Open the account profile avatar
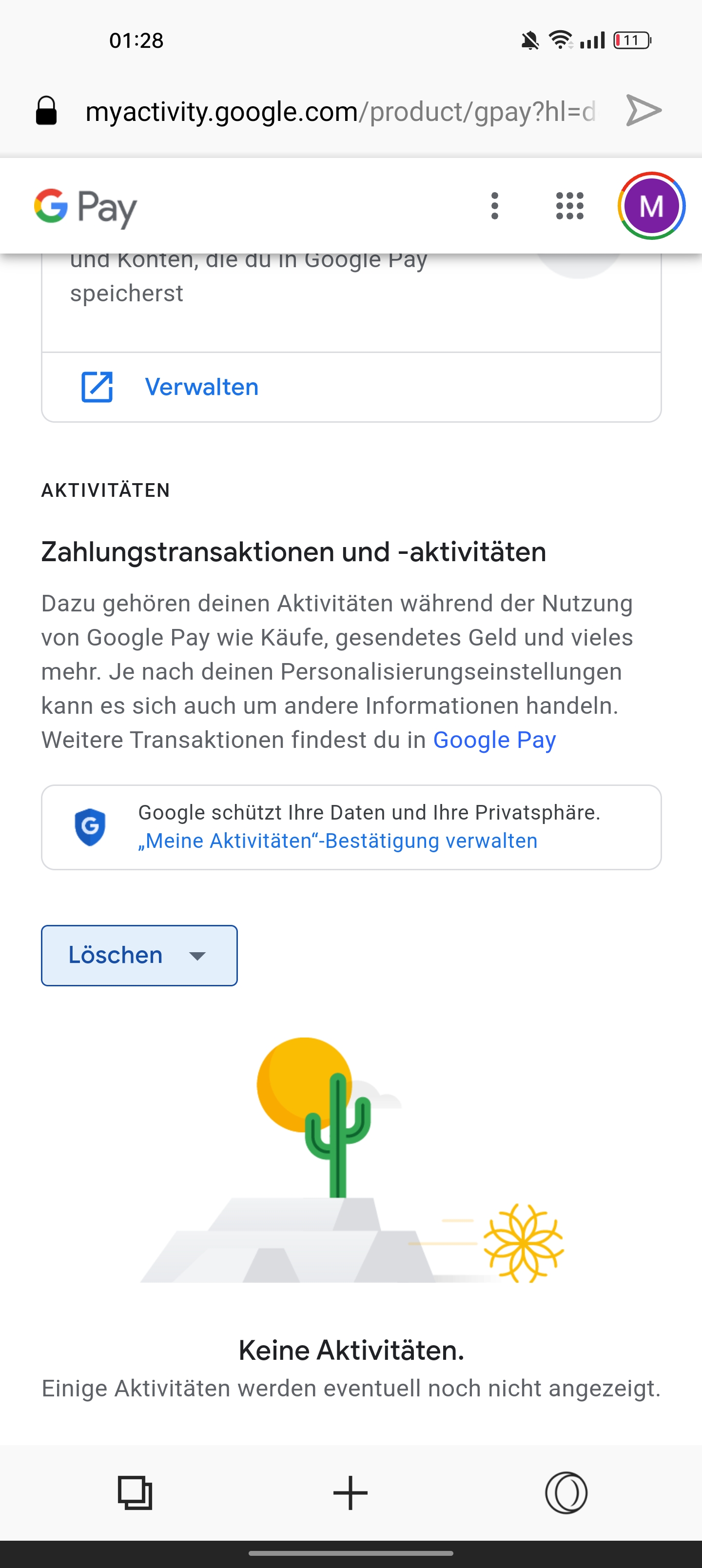 coord(651,206)
